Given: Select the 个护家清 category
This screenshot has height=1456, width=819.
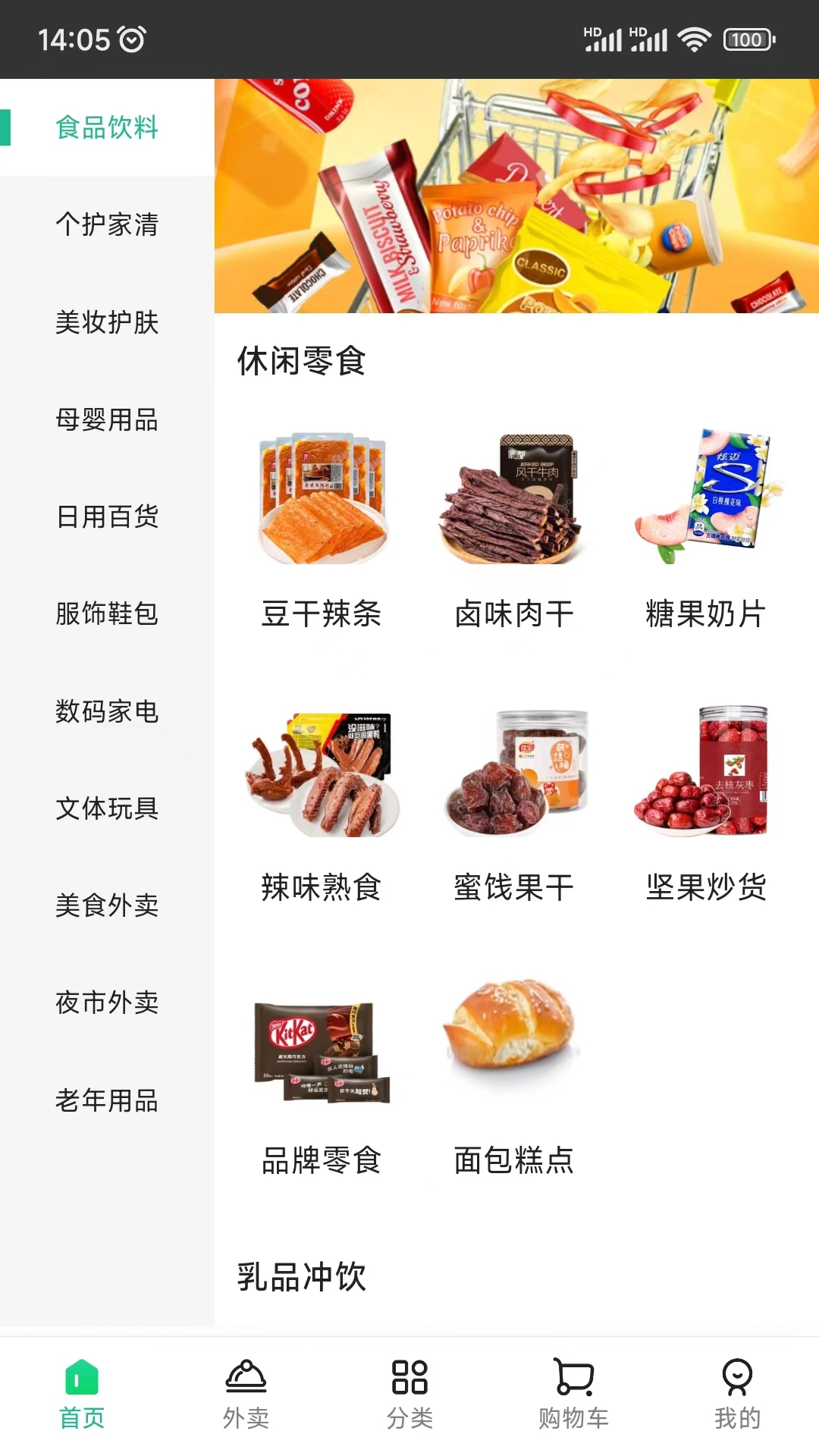Looking at the screenshot, I should 107,224.
